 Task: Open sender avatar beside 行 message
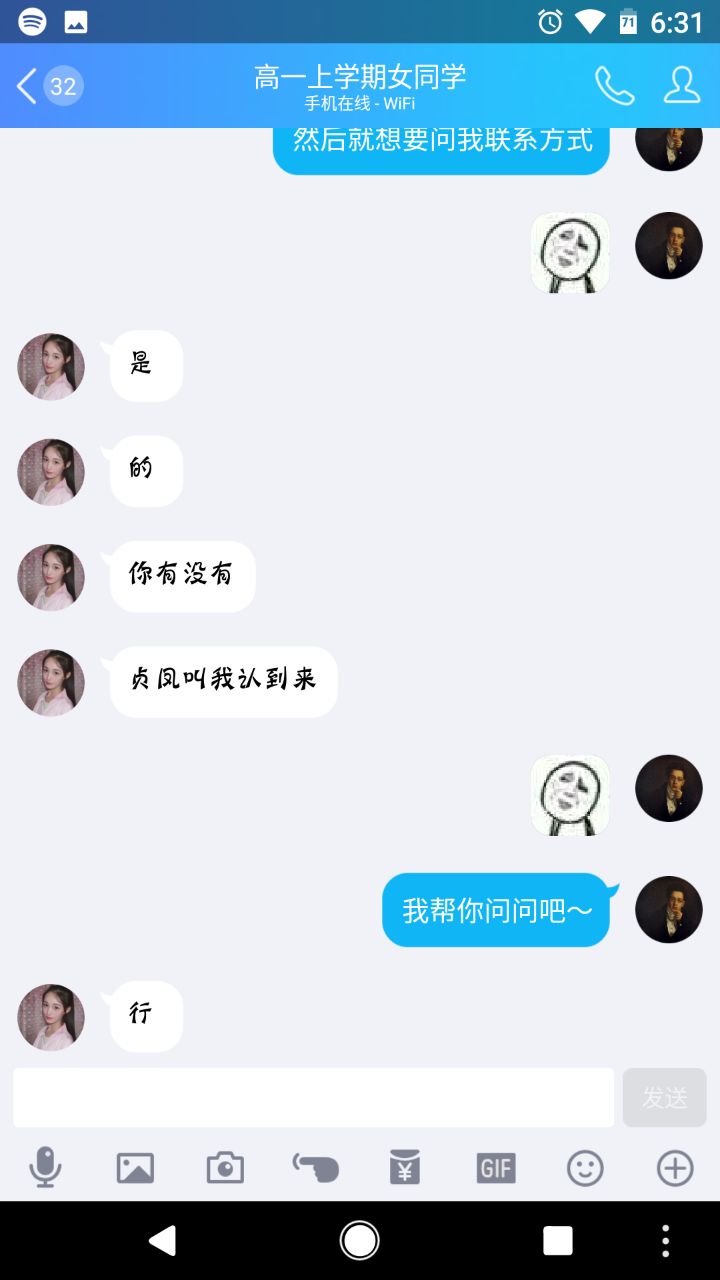(51, 1017)
